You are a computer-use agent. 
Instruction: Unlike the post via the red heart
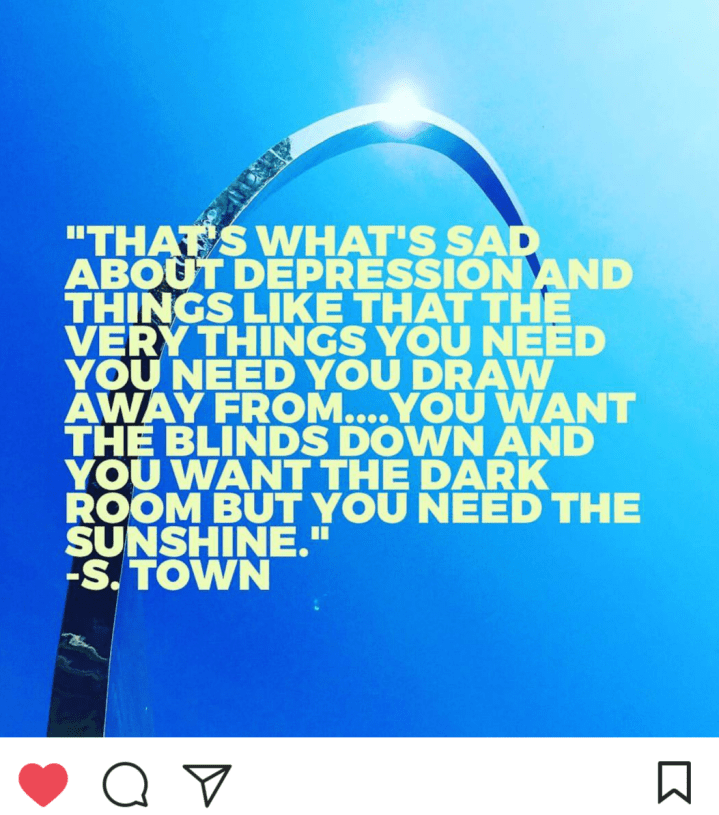pos(43,784)
